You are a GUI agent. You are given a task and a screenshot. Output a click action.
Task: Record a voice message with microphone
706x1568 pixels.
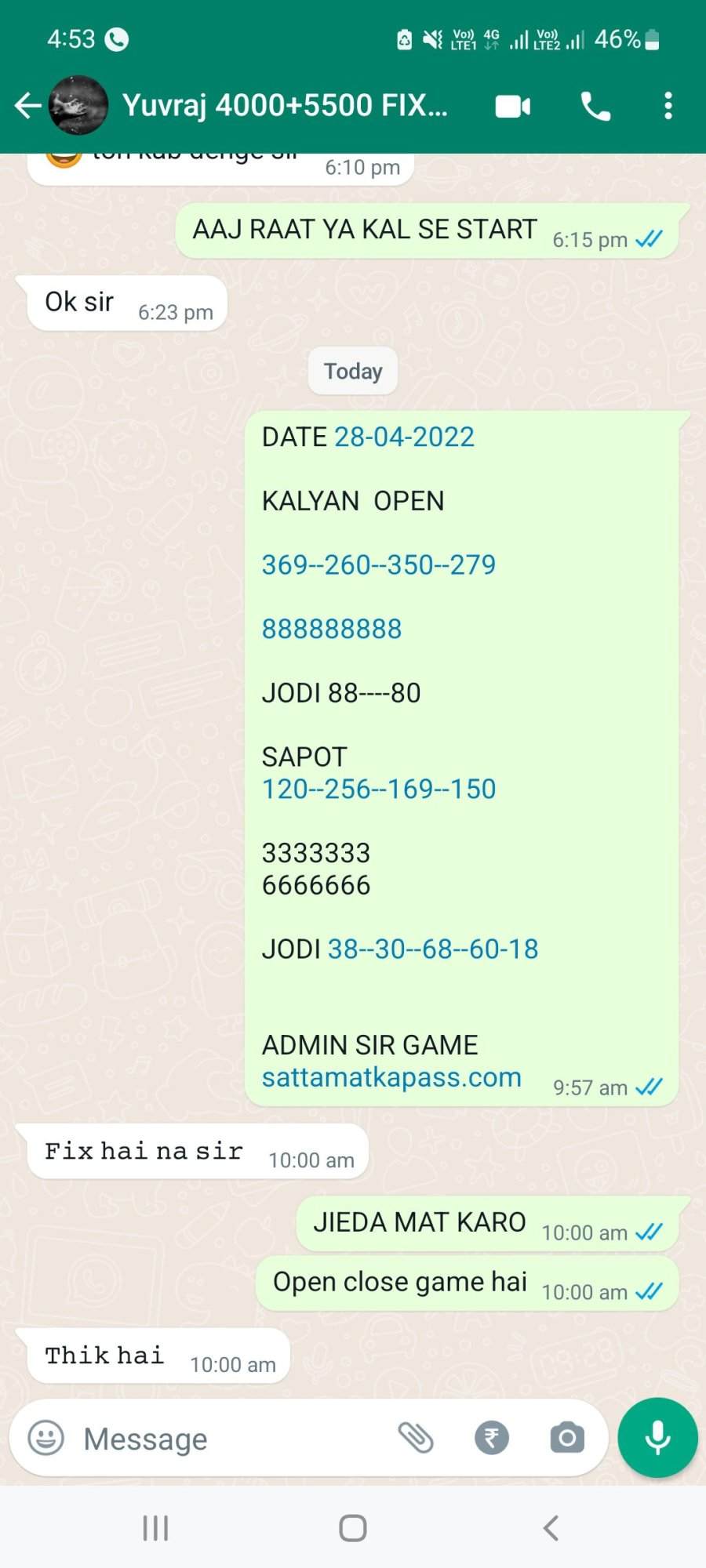657,1438
